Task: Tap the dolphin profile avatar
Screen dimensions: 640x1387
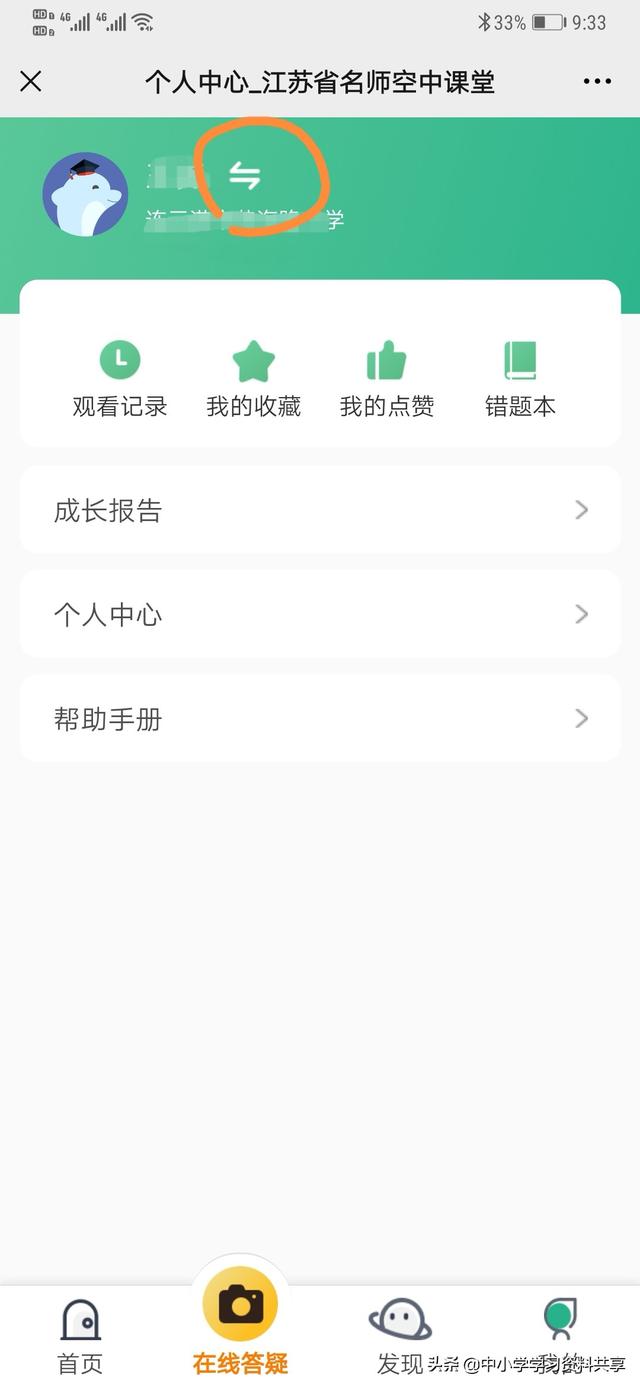Action: pyautogui.click(x=85, y=194)
